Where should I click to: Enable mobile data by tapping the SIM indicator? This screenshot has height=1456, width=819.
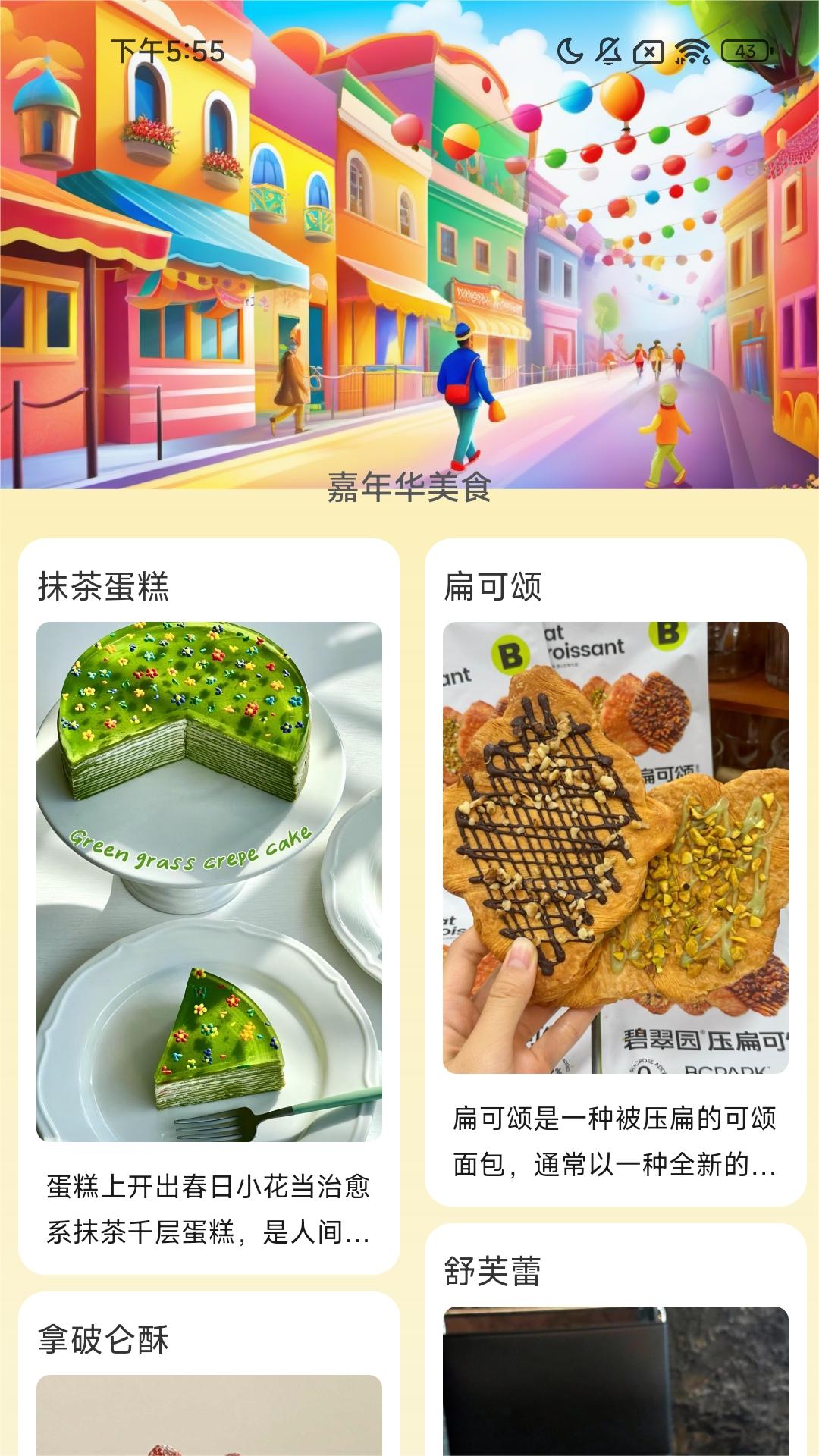648,52
